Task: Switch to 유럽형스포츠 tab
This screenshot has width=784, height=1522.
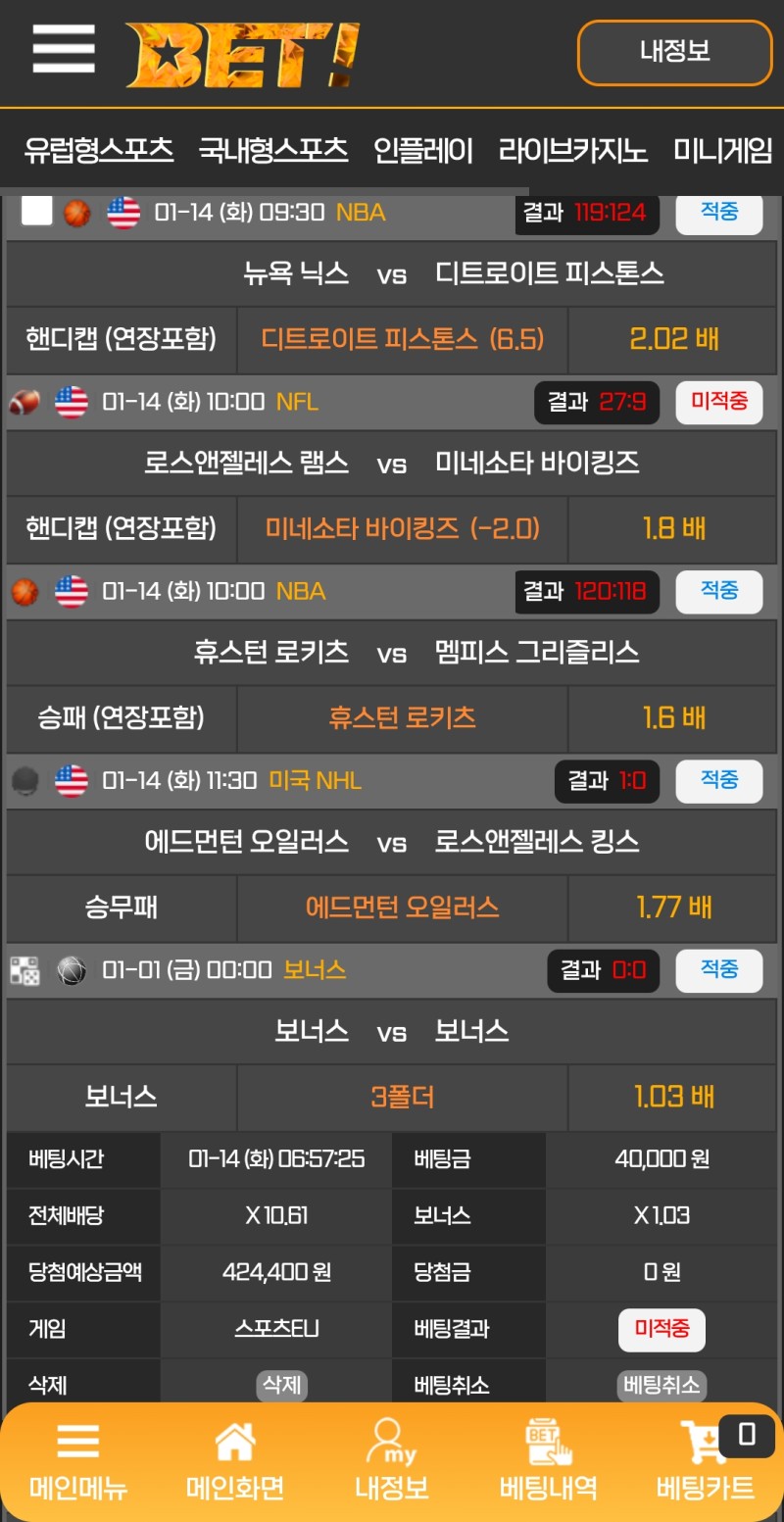Action: [99, 151]
